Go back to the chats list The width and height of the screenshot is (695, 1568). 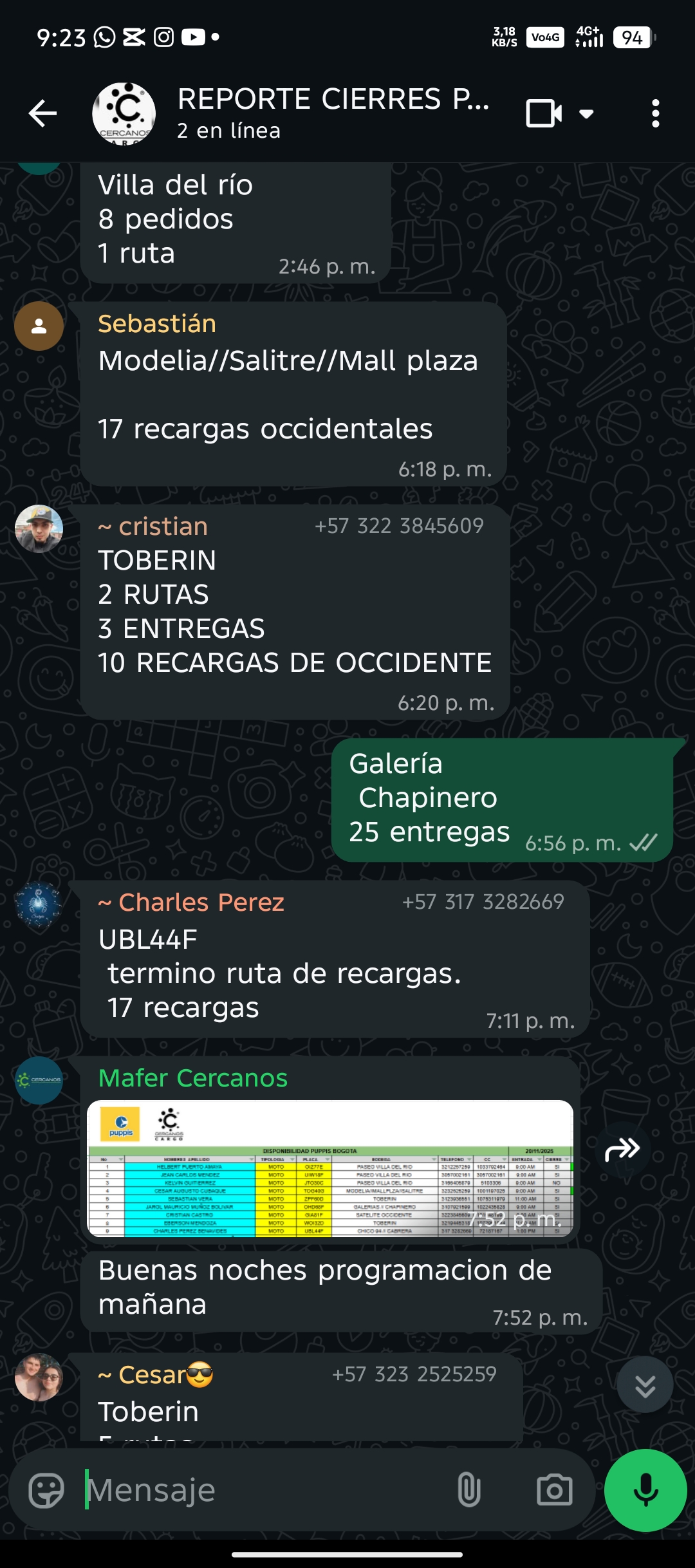43,114
